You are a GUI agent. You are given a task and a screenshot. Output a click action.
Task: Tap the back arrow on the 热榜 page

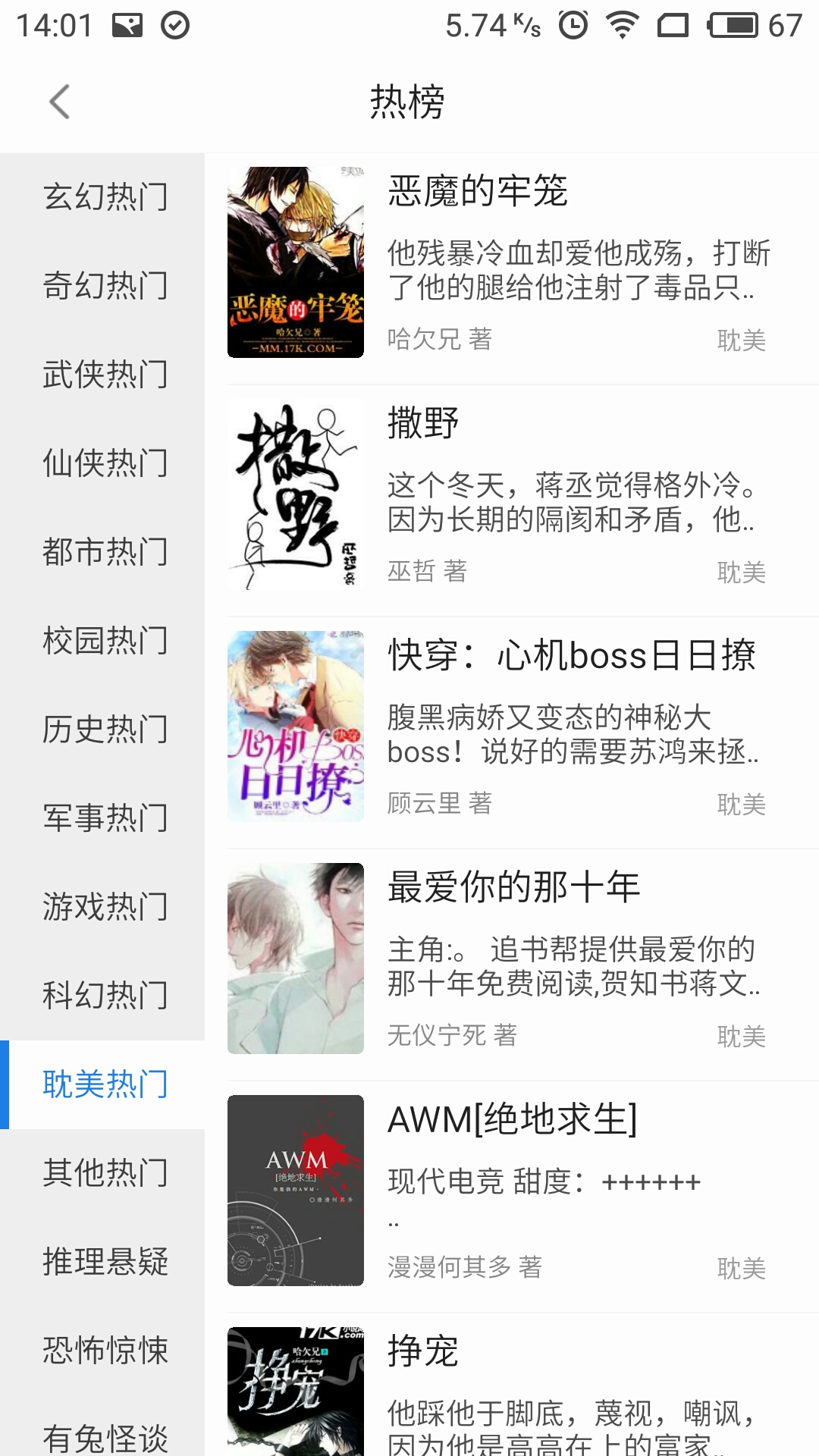pos(58,102)
